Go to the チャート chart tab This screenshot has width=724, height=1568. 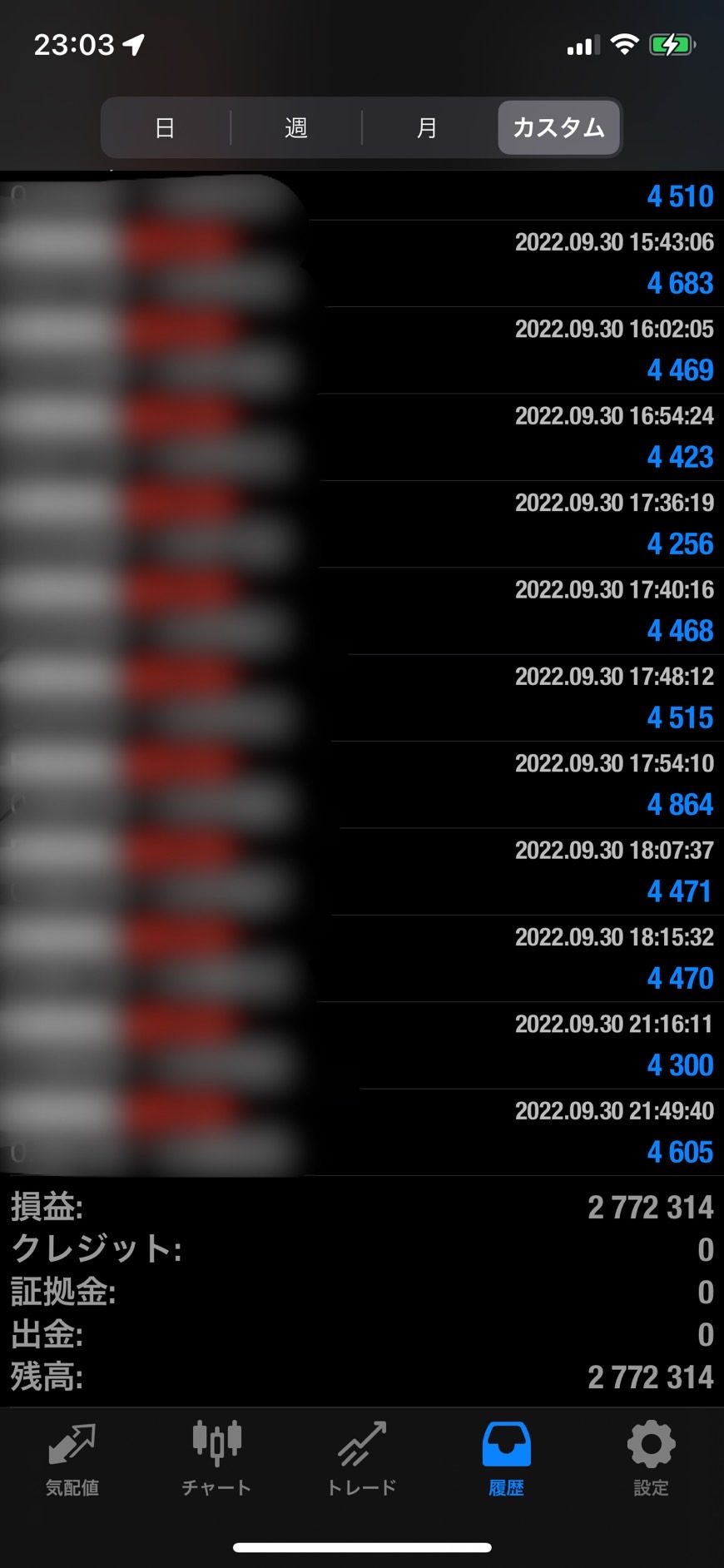pyautogui.click(x=216, y=1460)
